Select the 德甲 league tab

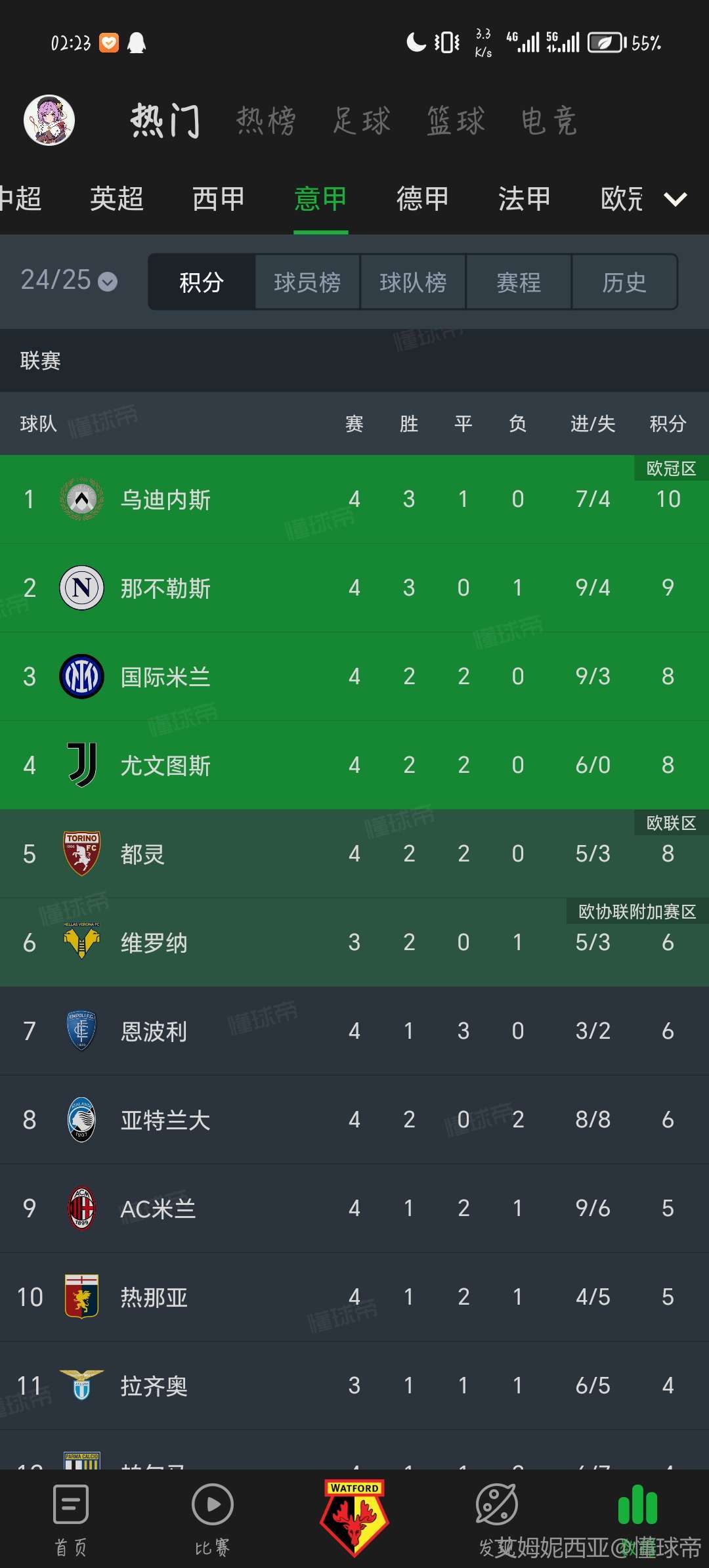click(x=422, y=198)
